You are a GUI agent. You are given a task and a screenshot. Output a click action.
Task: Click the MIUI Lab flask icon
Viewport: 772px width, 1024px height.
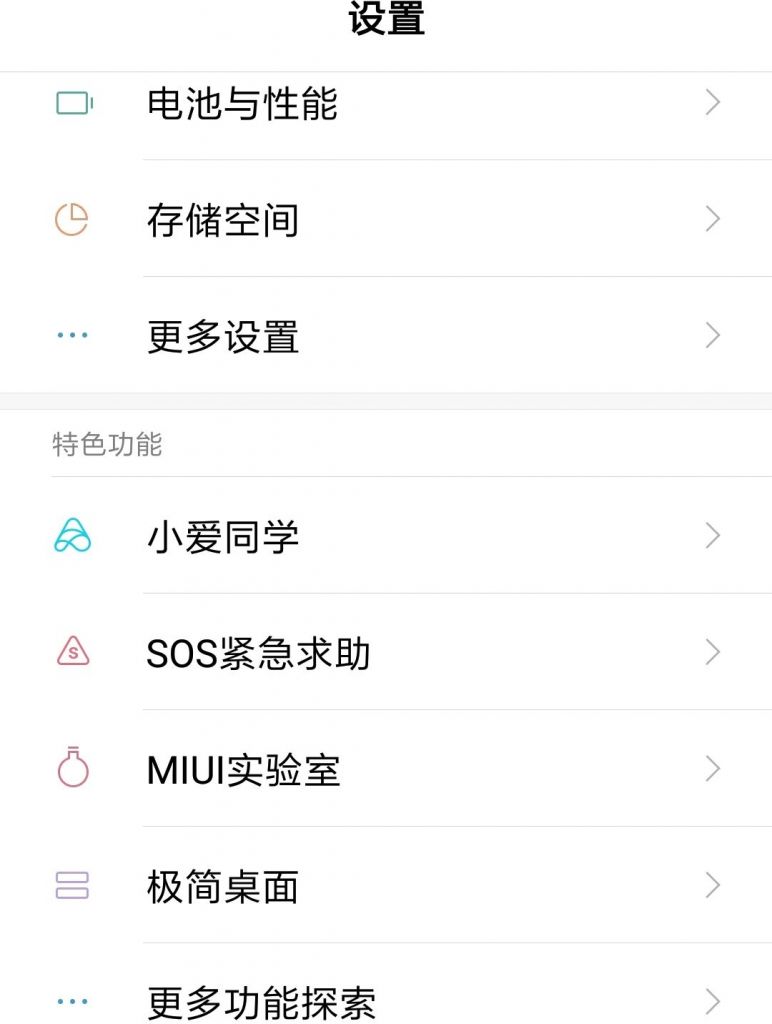pos(72,769)
